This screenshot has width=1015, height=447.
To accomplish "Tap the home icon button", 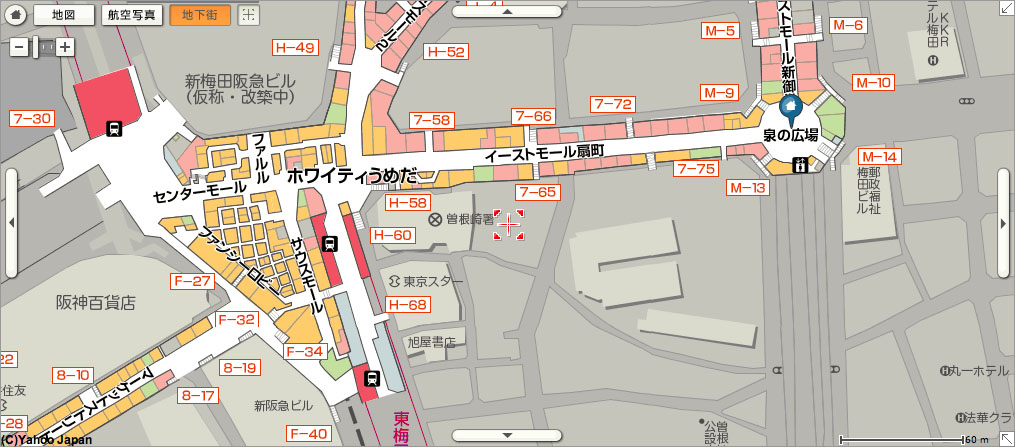I will (15, 15).
